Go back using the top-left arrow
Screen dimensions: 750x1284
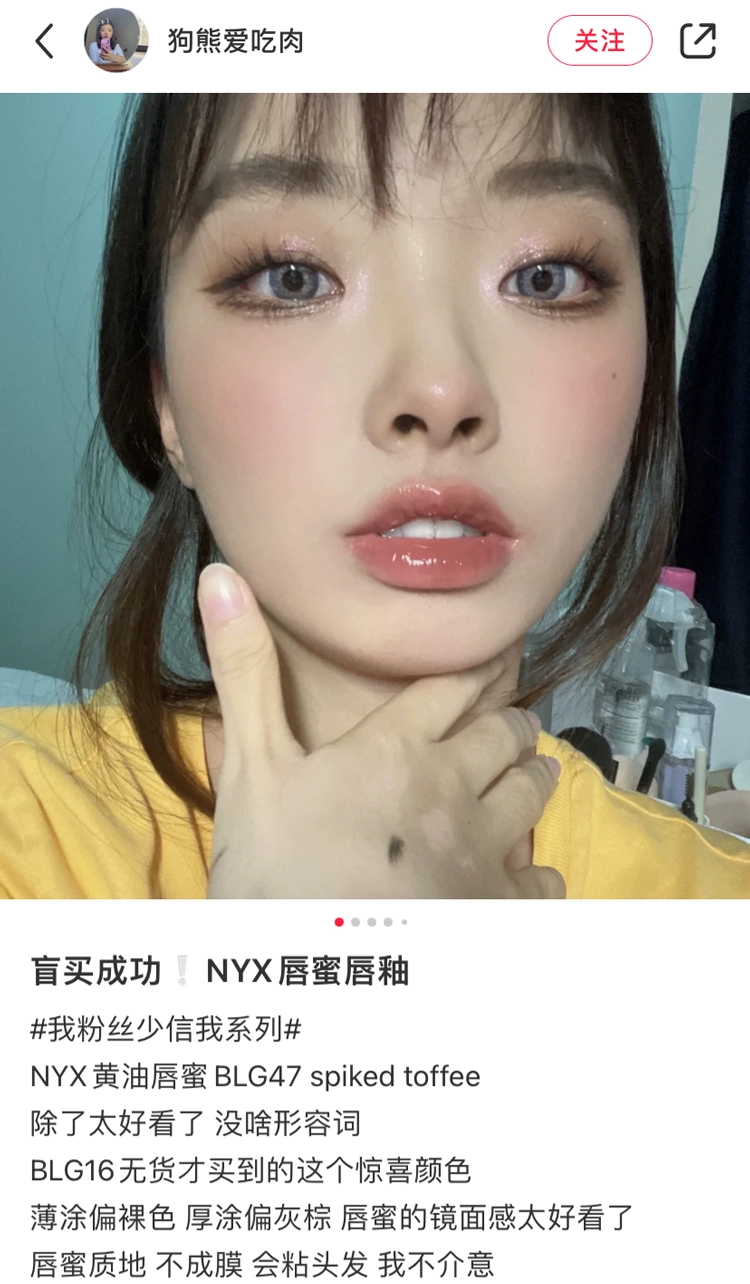coord(44,41)
